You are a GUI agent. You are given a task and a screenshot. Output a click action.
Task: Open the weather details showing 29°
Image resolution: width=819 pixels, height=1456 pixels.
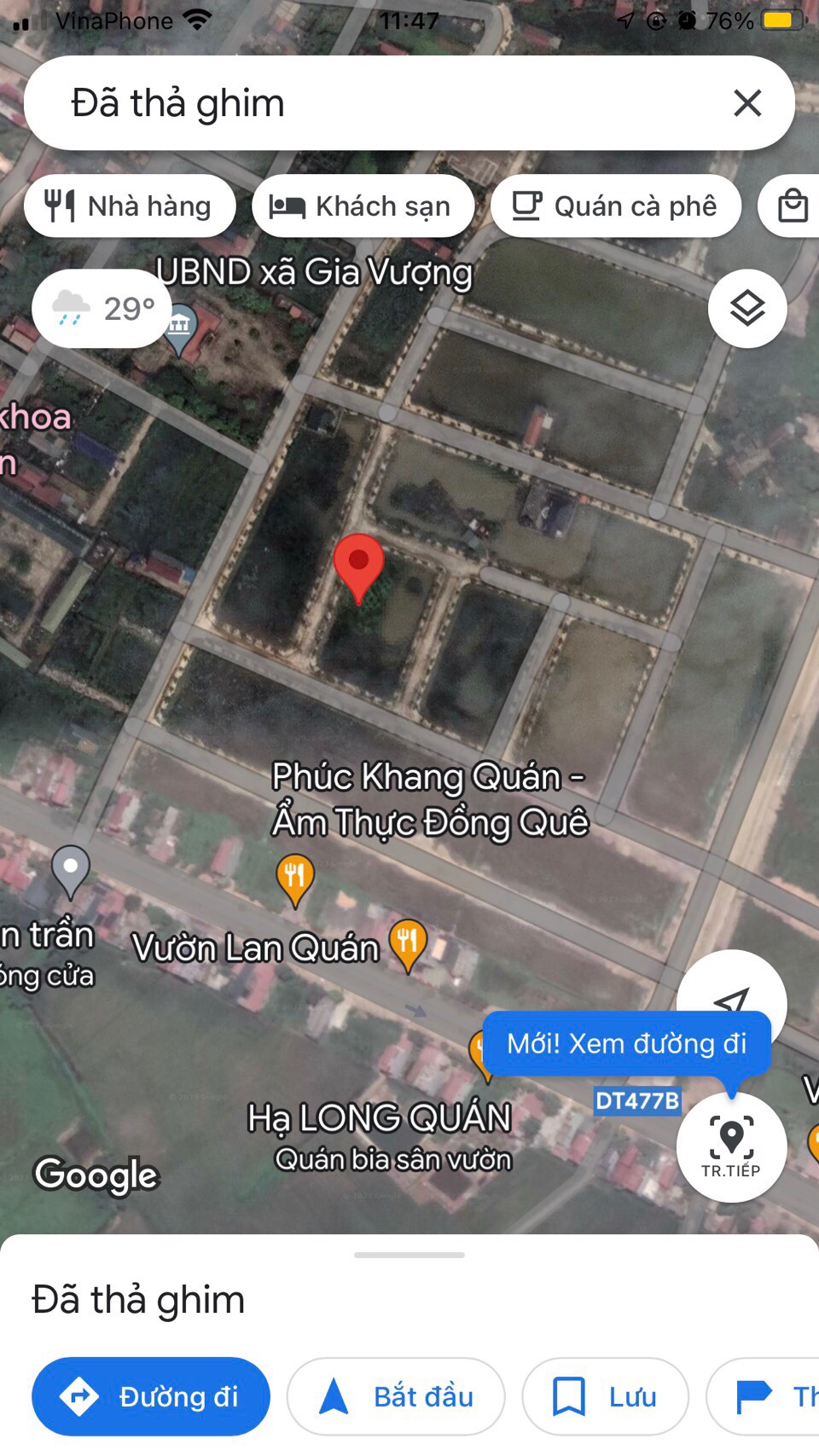click(x=100, y=309)
